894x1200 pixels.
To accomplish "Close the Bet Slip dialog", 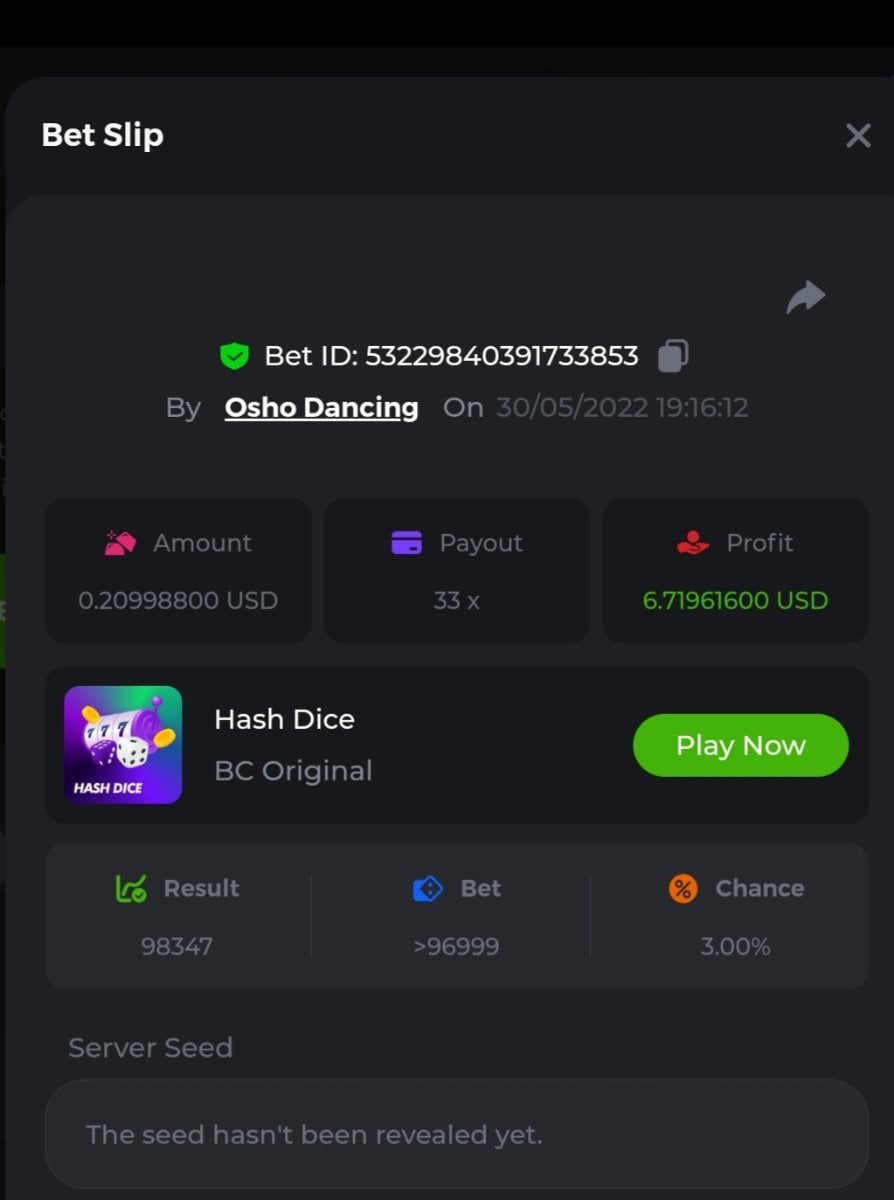I will tap(858, 136).
